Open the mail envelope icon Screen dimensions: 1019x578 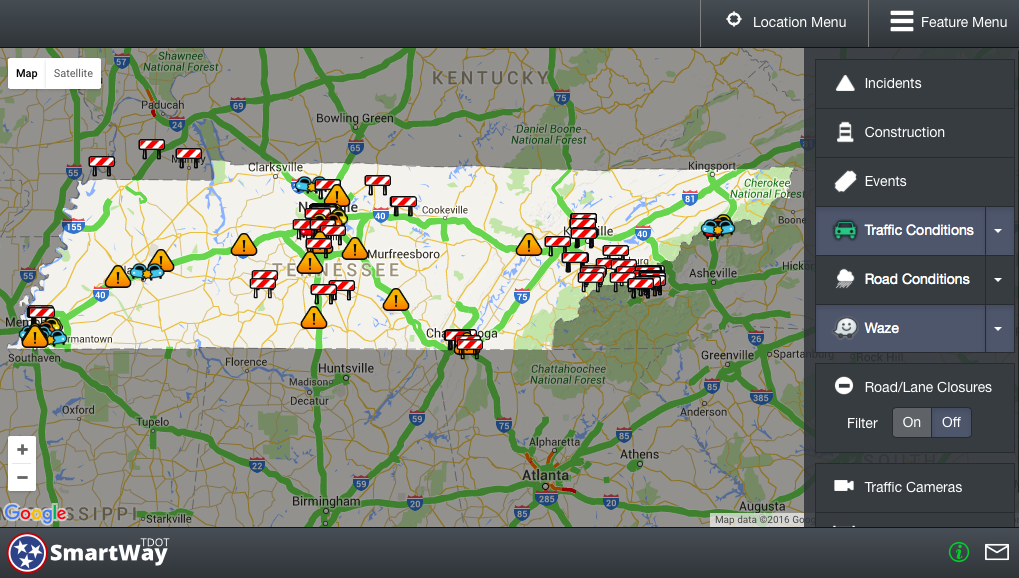(997, 552)
